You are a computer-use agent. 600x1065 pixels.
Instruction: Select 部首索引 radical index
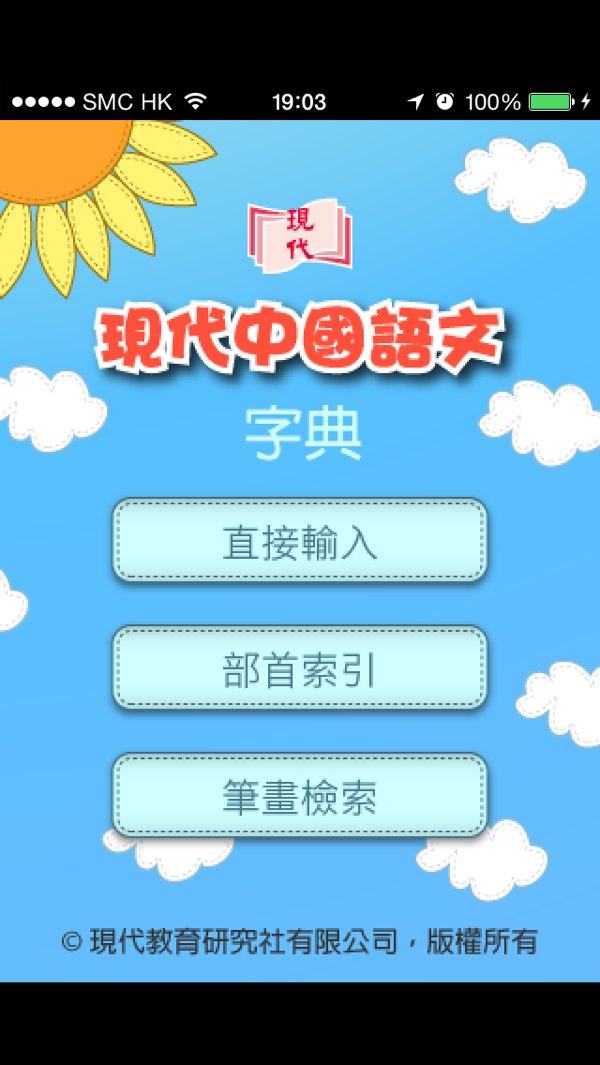coord(299,668)
